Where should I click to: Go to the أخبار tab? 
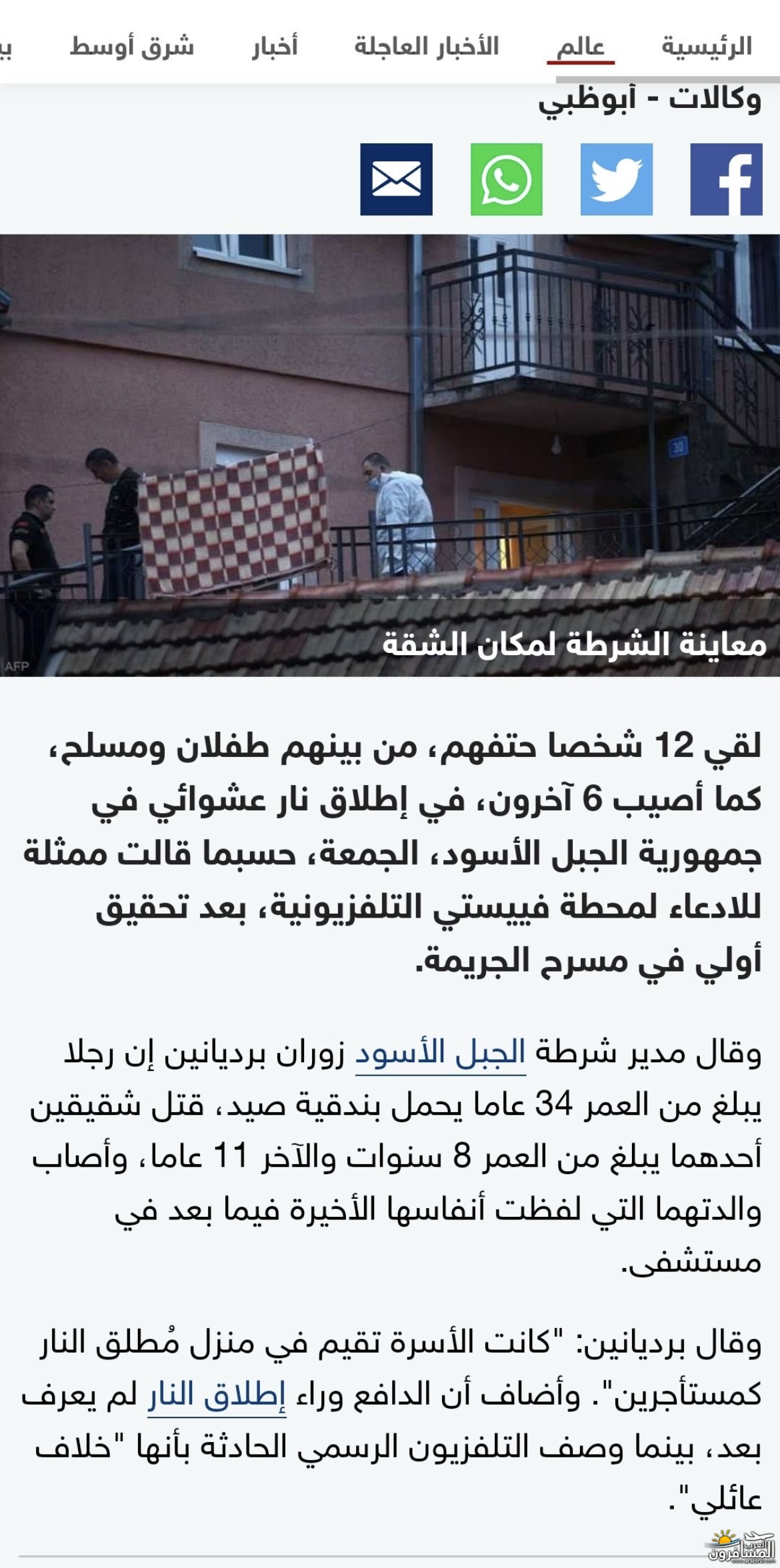(274, 47)
